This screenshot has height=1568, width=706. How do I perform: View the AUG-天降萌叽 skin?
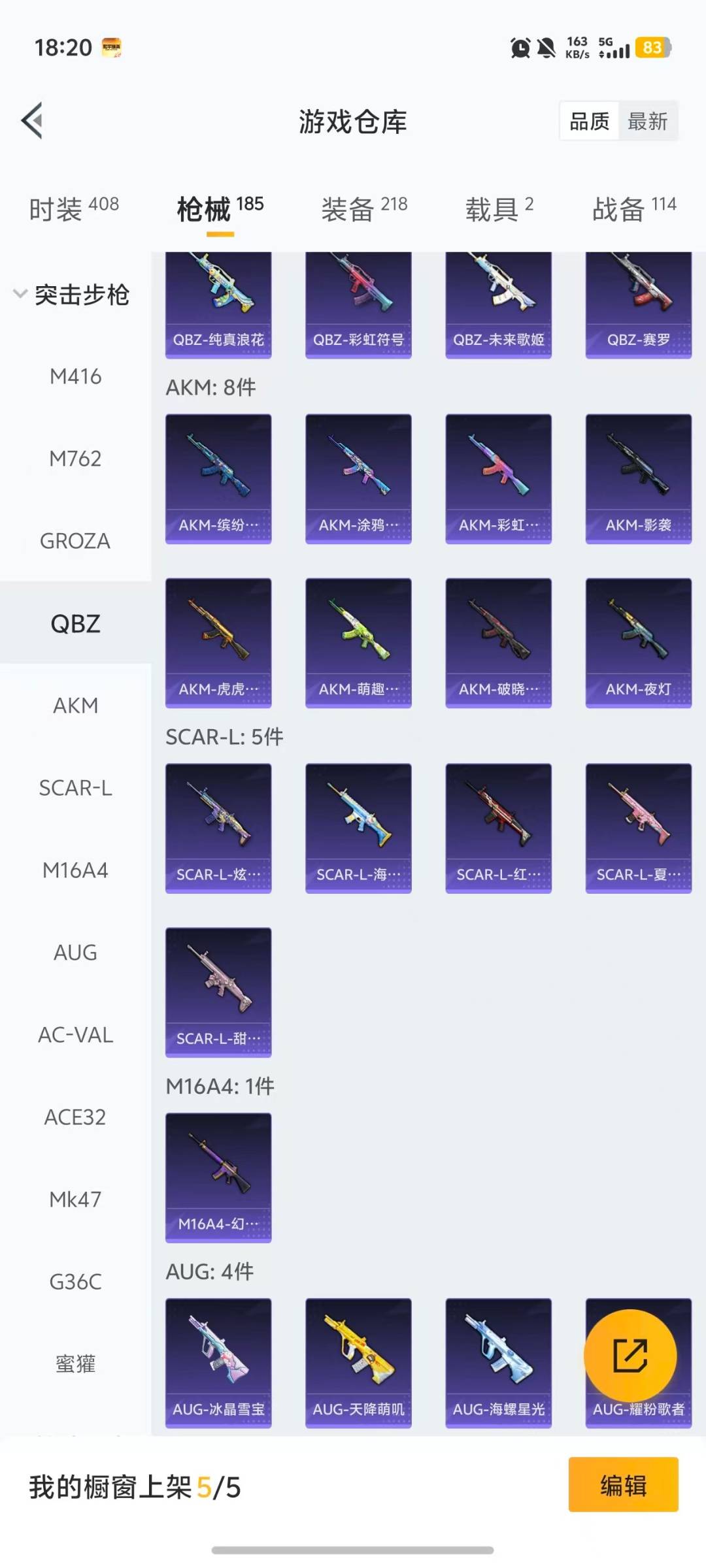tap(358, 1362)
